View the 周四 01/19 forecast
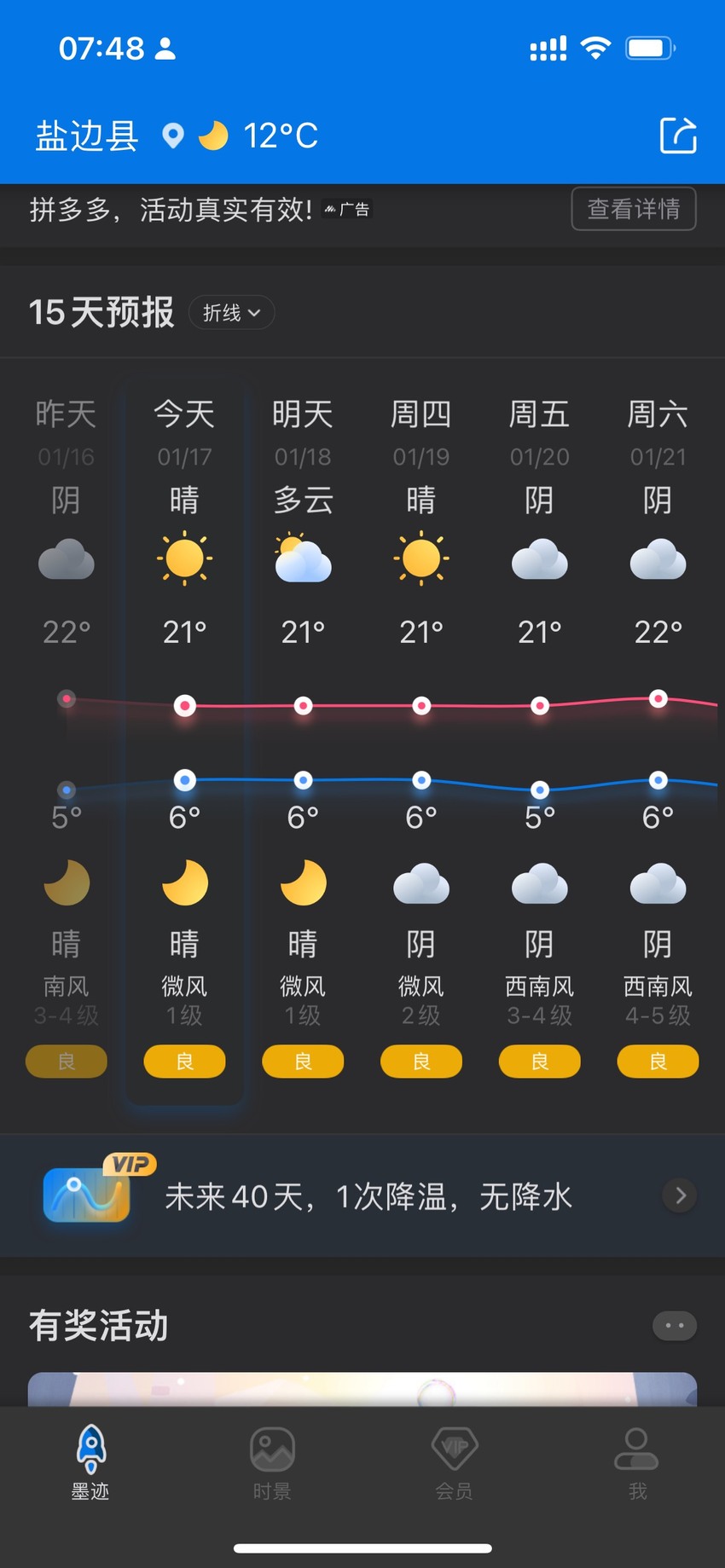 pos(421,742)
